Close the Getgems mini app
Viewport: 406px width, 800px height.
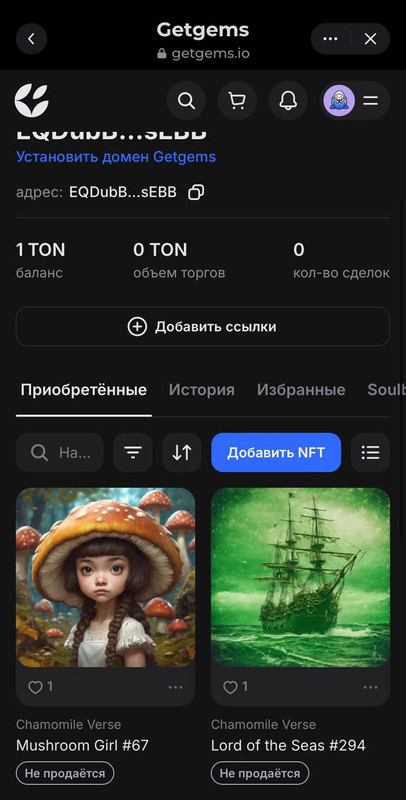click(x=370, y=39)
